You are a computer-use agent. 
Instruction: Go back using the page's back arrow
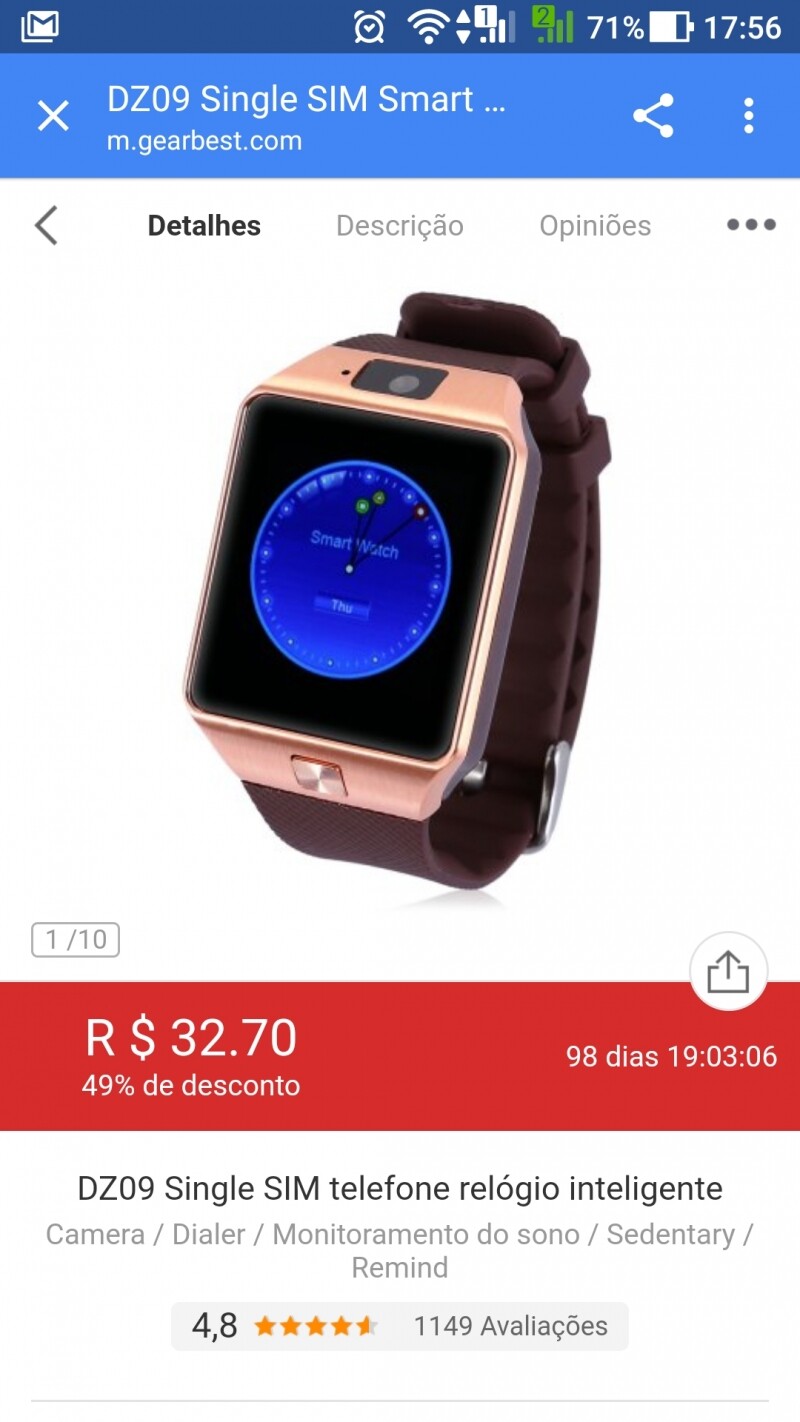coord(47,225)
